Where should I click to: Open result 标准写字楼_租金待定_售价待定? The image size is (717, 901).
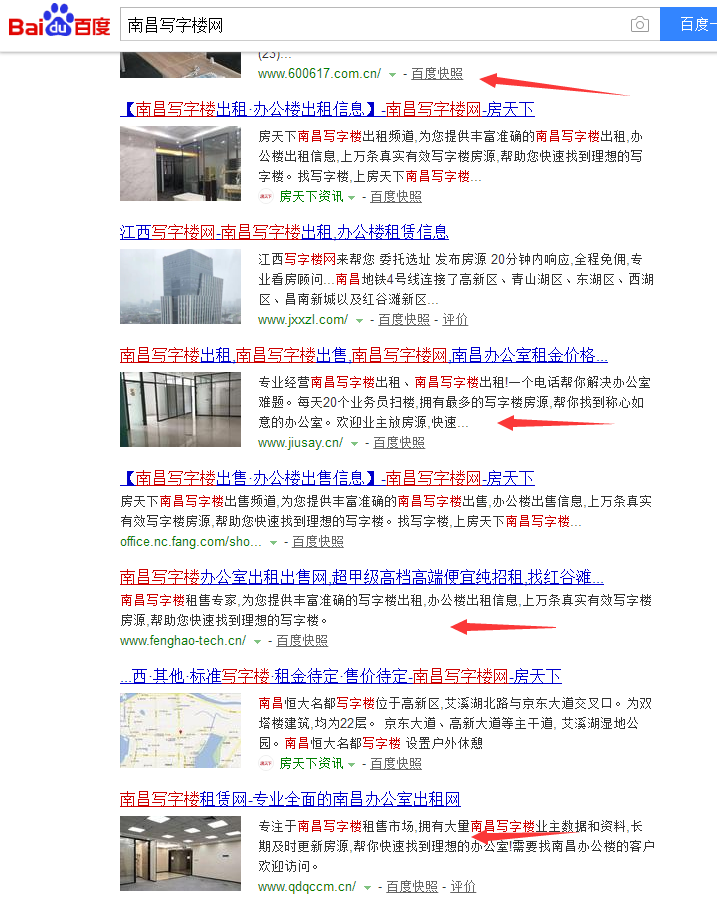click(341, 675)
